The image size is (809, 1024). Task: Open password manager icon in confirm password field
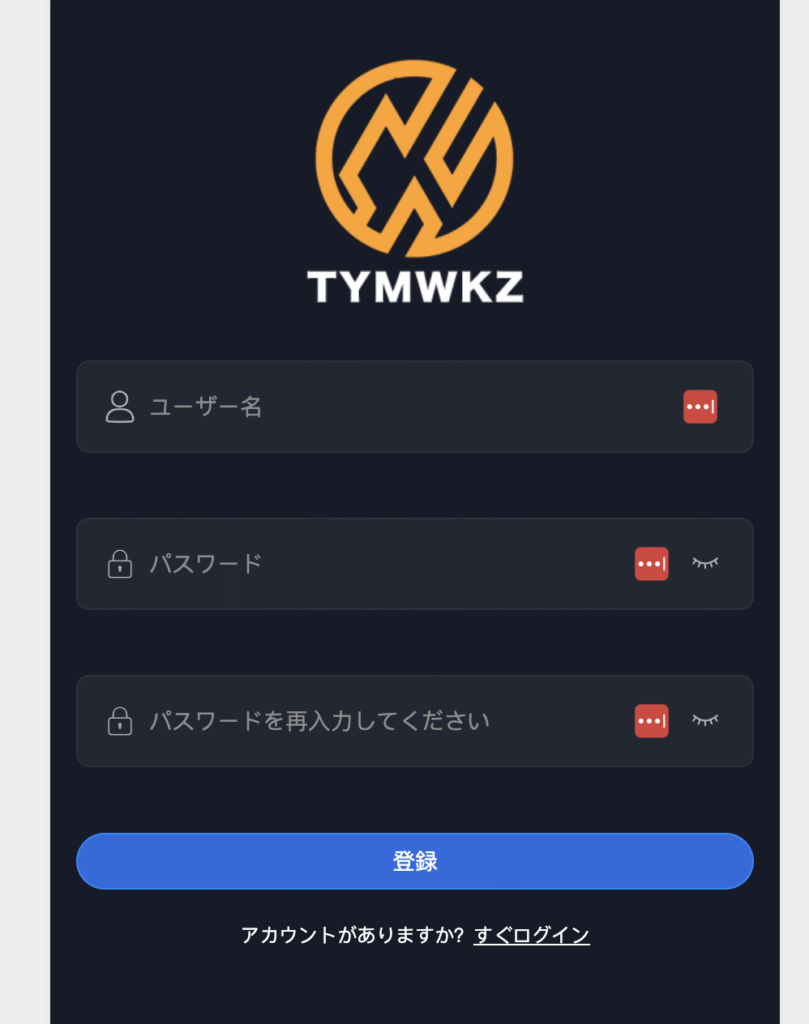click(x=651, y=721)
